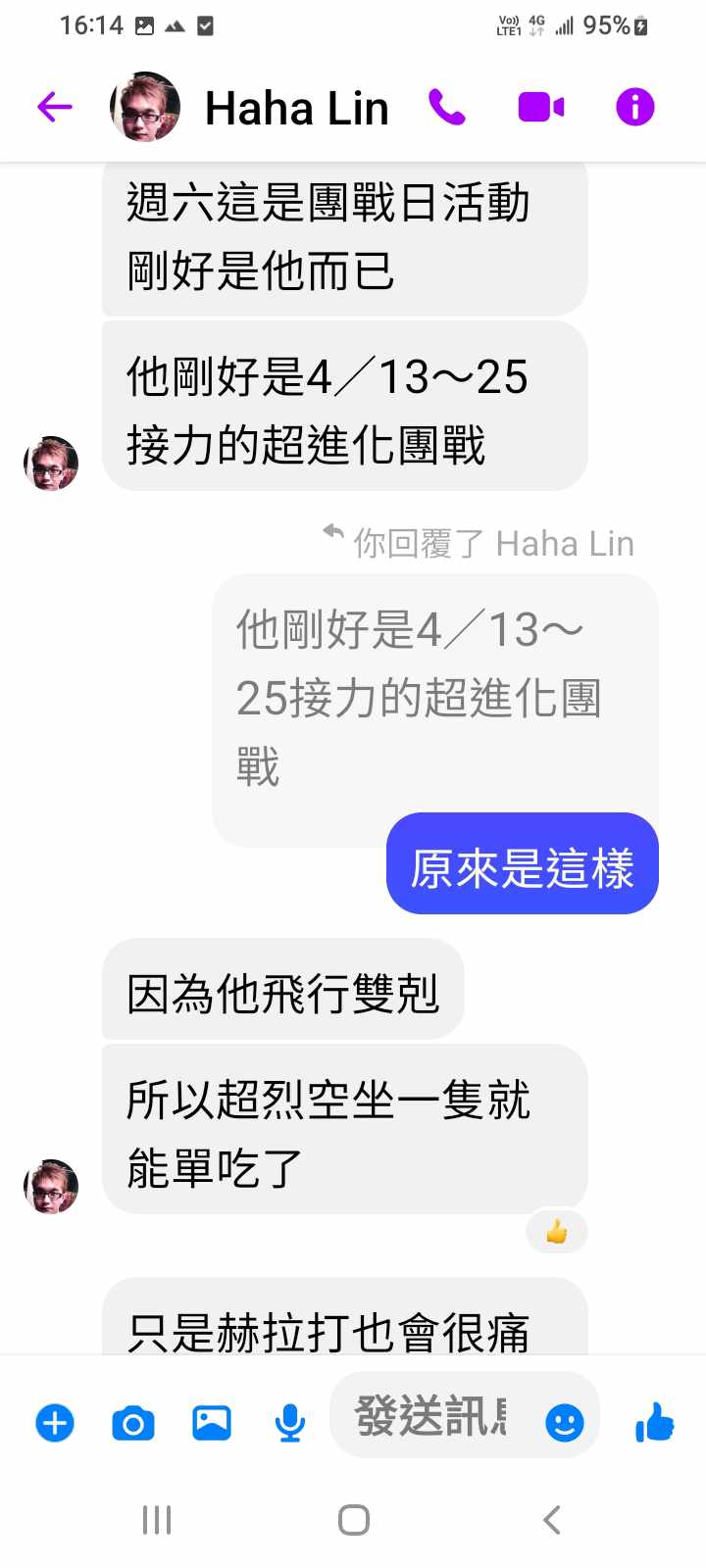Tap the message input field

point(431,1416)
